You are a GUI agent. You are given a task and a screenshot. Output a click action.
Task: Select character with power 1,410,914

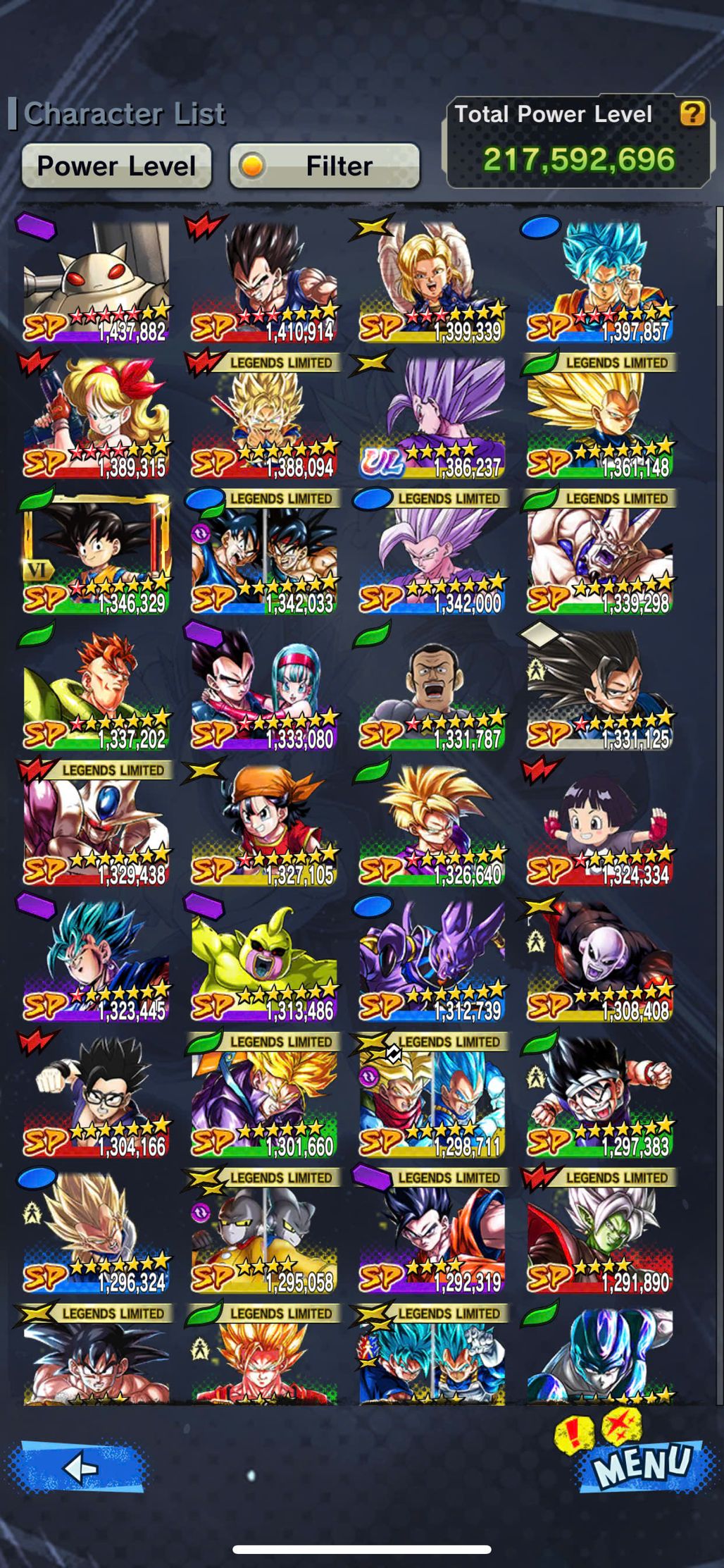[x=264, y=282]
